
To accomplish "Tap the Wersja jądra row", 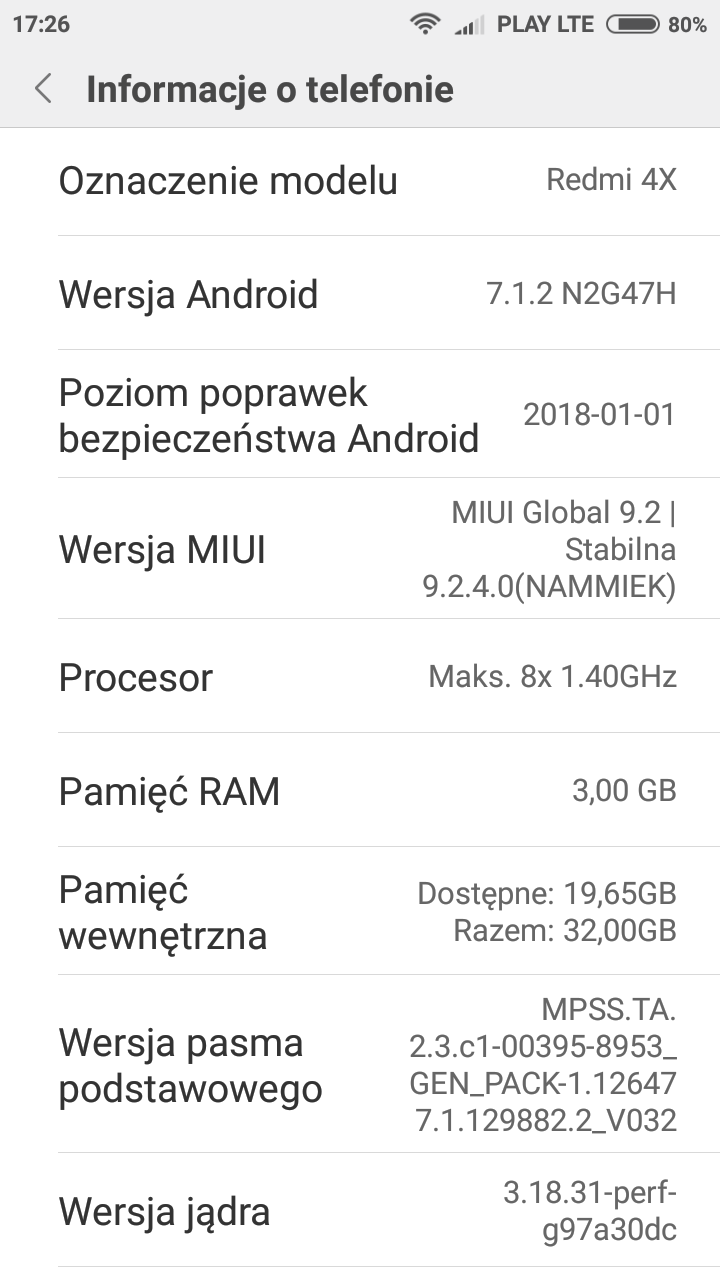I will point(360,1212).
